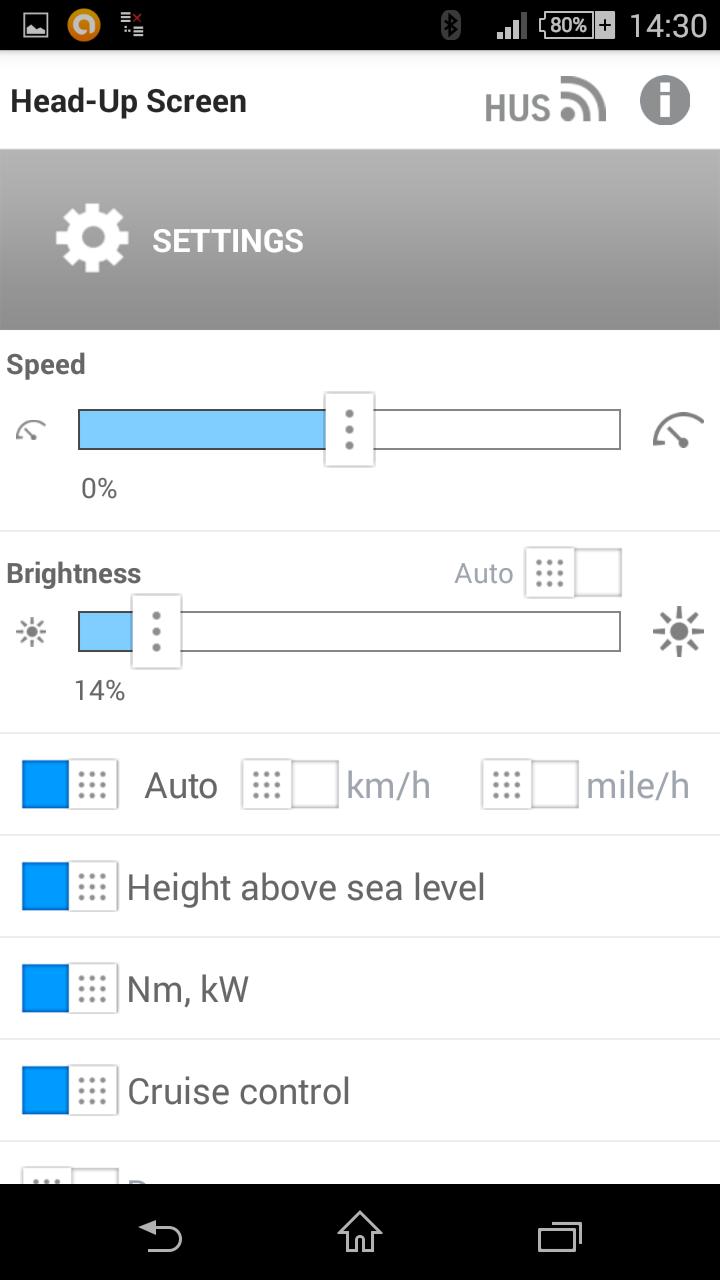
Task: Tap the Settings gear icon
Action: coord(92,238)
